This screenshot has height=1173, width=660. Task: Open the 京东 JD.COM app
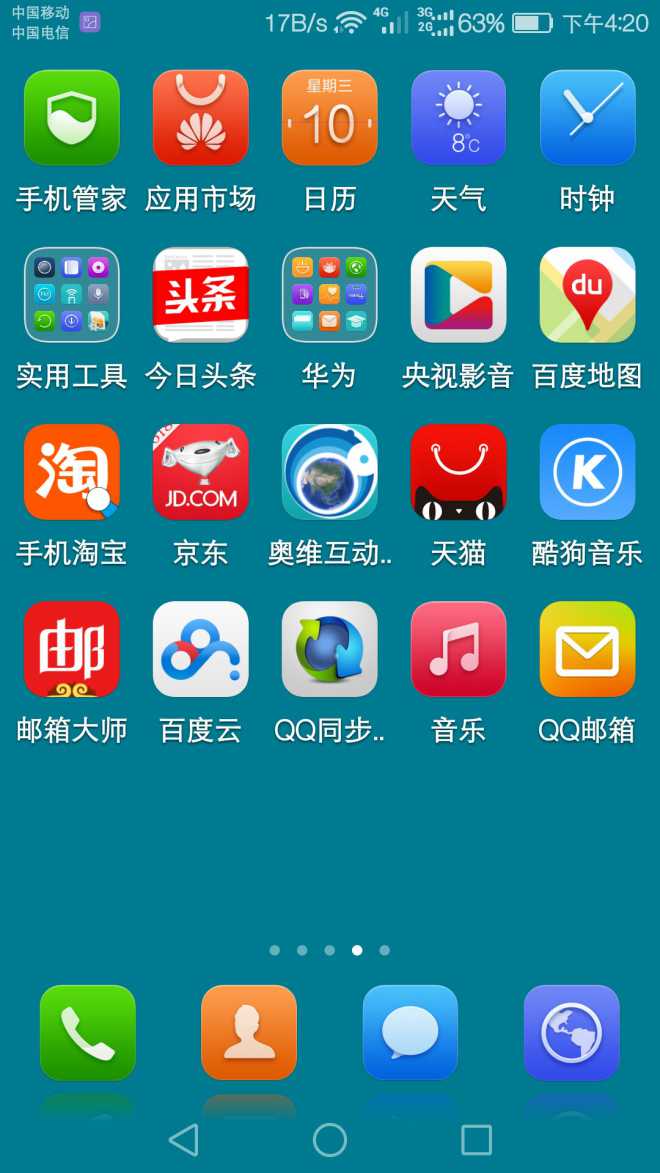[201, 472]
